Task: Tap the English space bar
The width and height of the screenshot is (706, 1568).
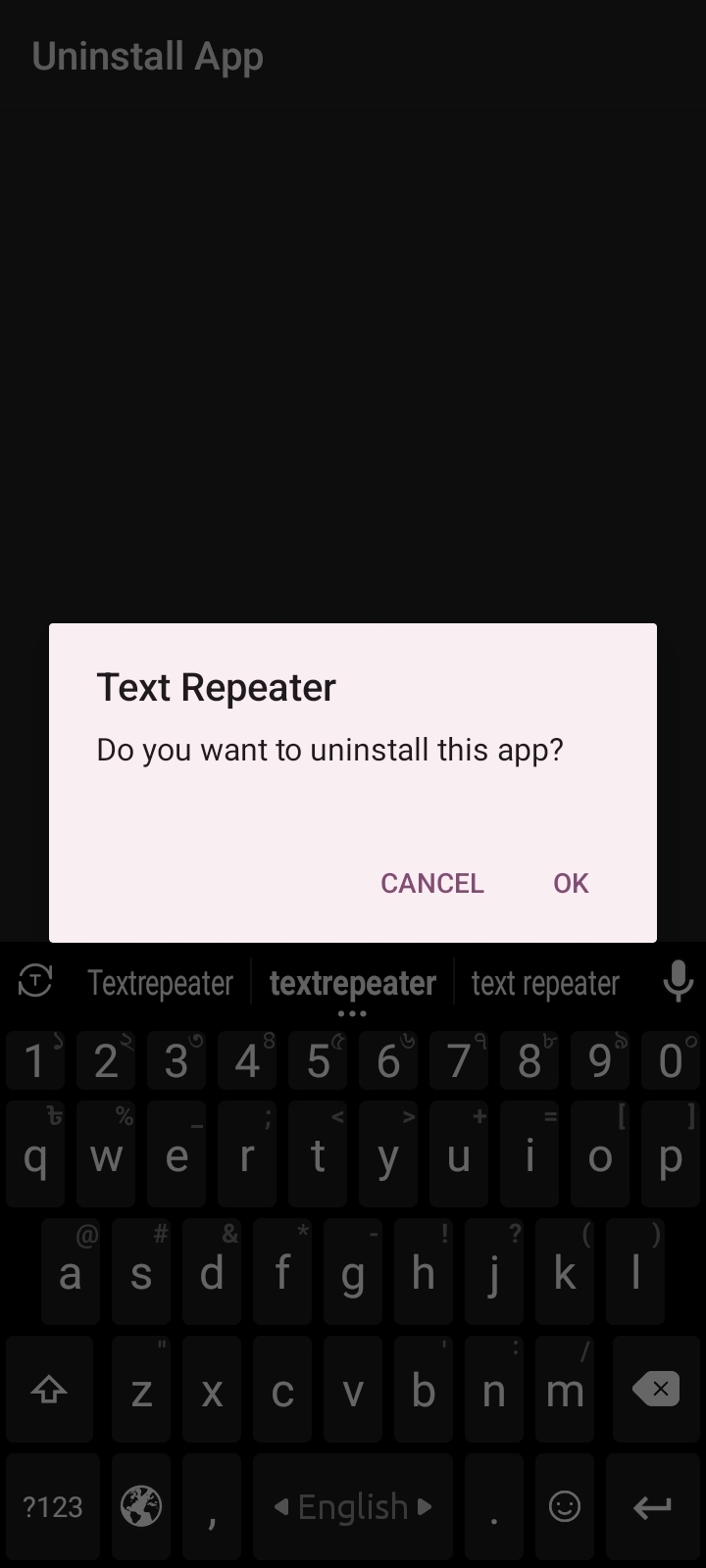Action: pos(353,1507)
